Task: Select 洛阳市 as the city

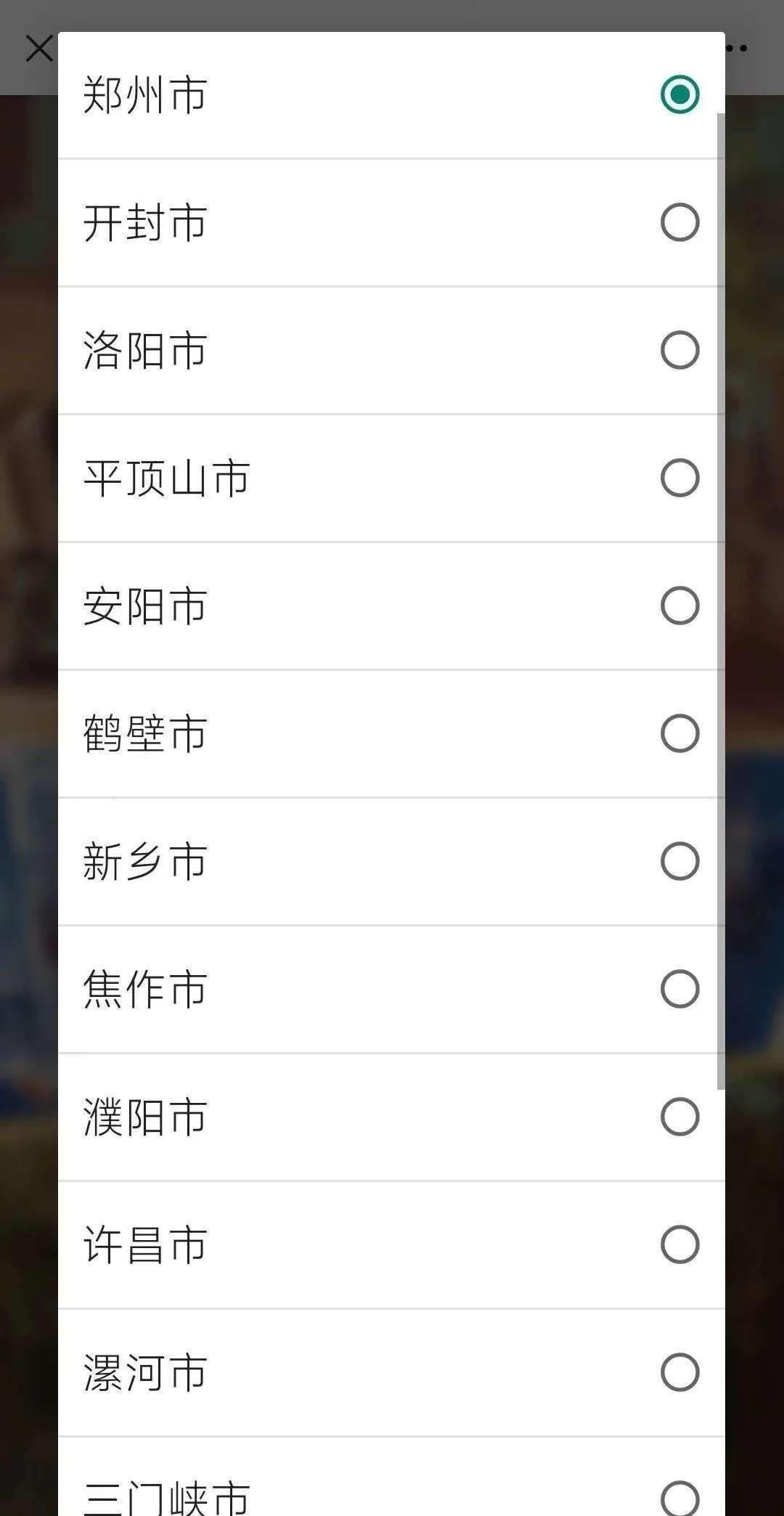Action: pos(679,350)
